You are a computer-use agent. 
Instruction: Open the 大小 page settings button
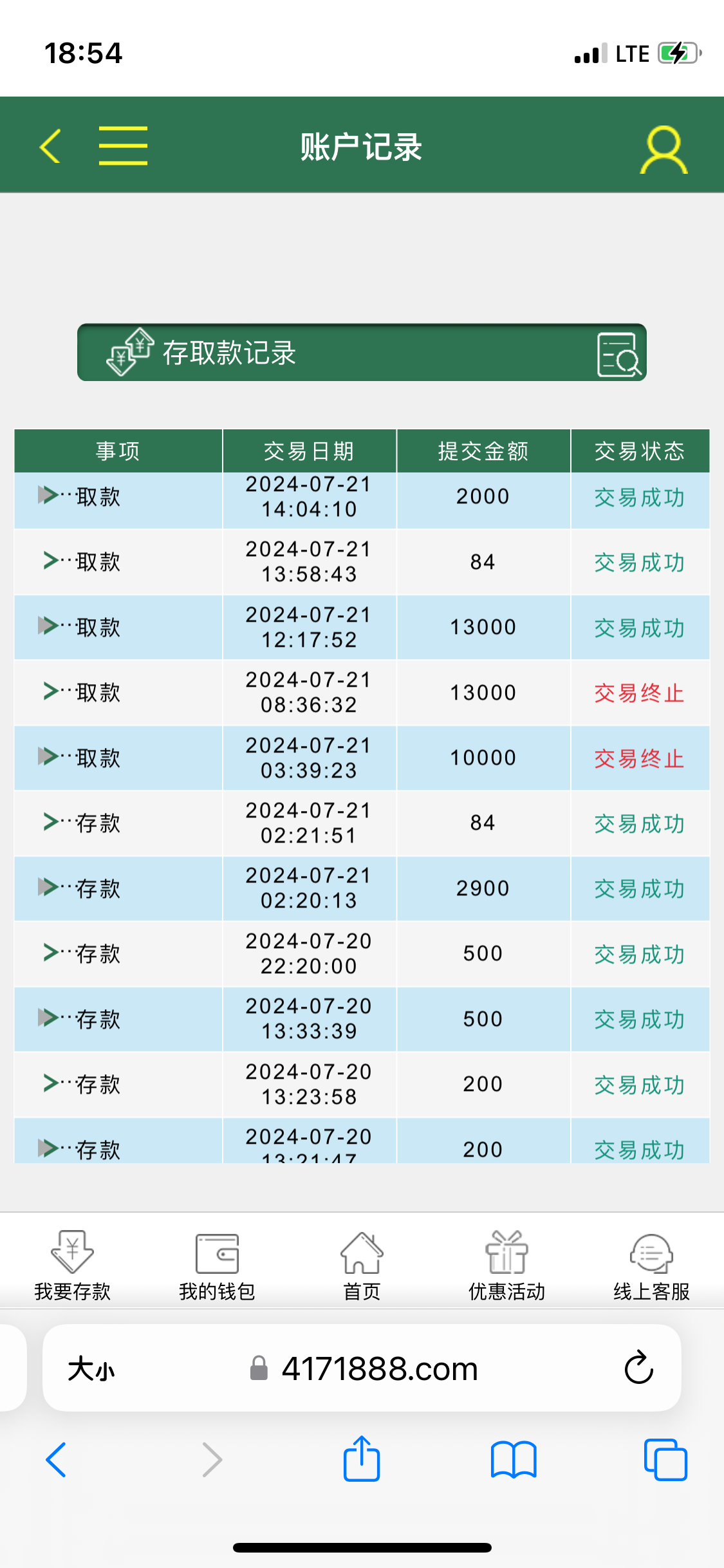point(91,1368)
